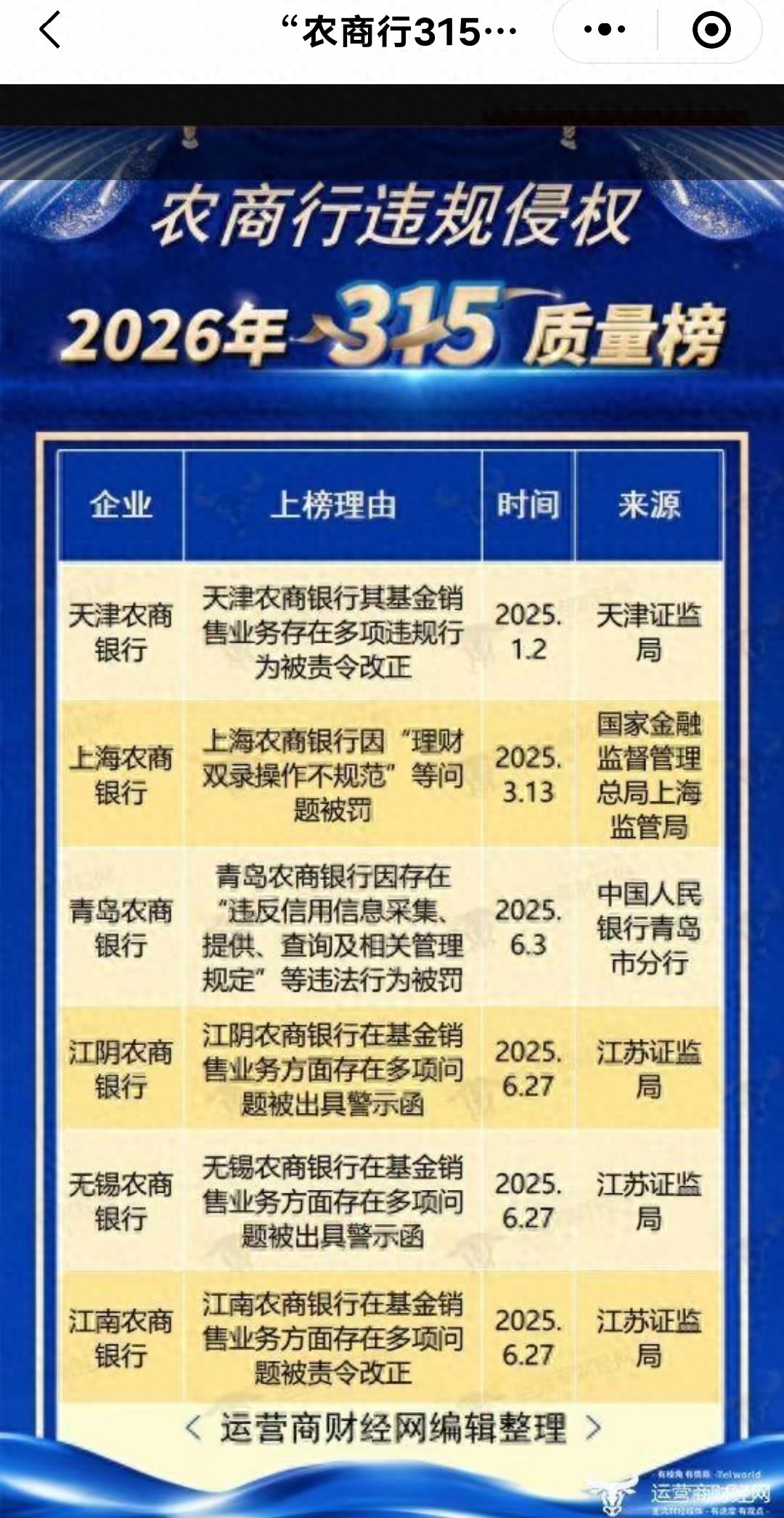The width and height of the screenshot is (784, 1518).
Task: Close the mini program with the circle button
Action: click(711, 30)
